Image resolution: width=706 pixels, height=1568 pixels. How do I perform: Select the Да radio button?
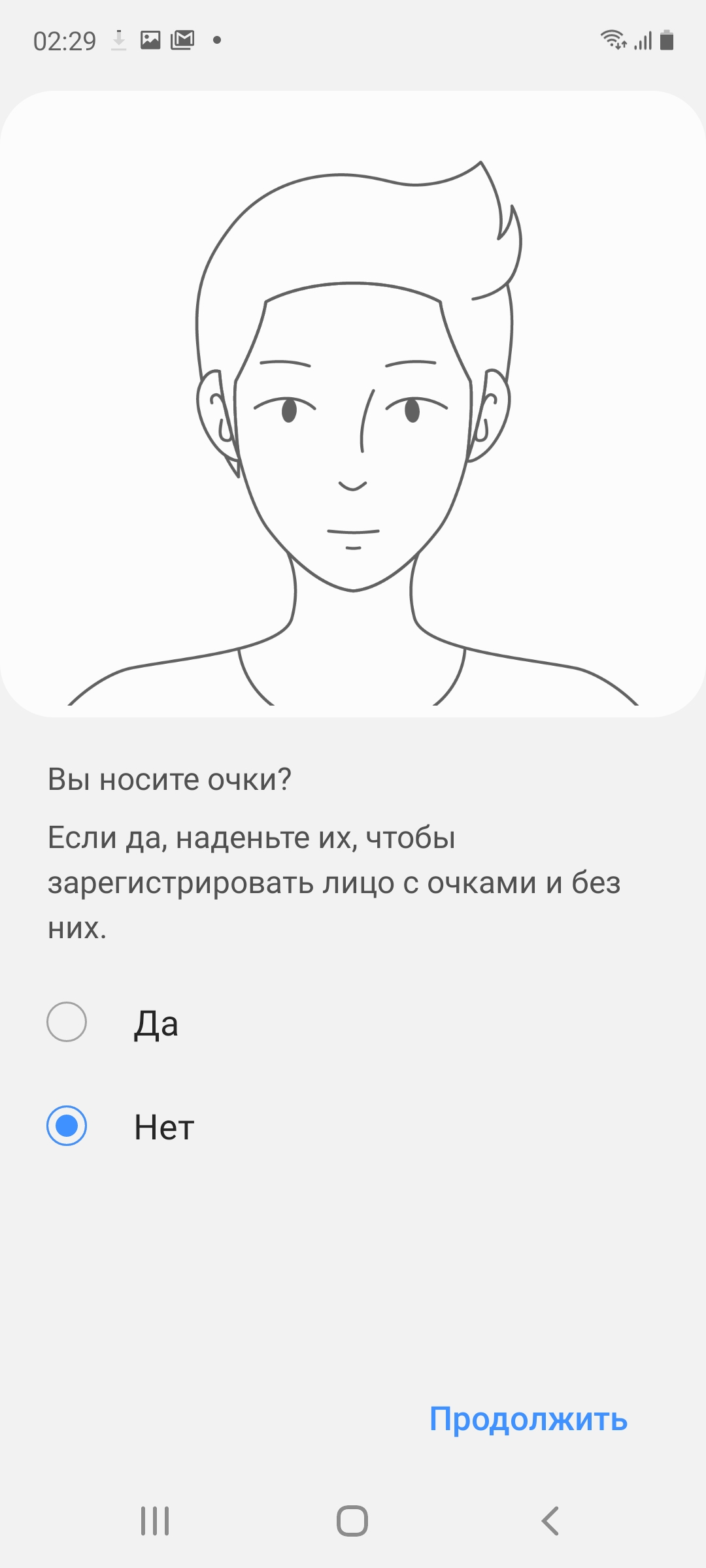point(67,1022)
